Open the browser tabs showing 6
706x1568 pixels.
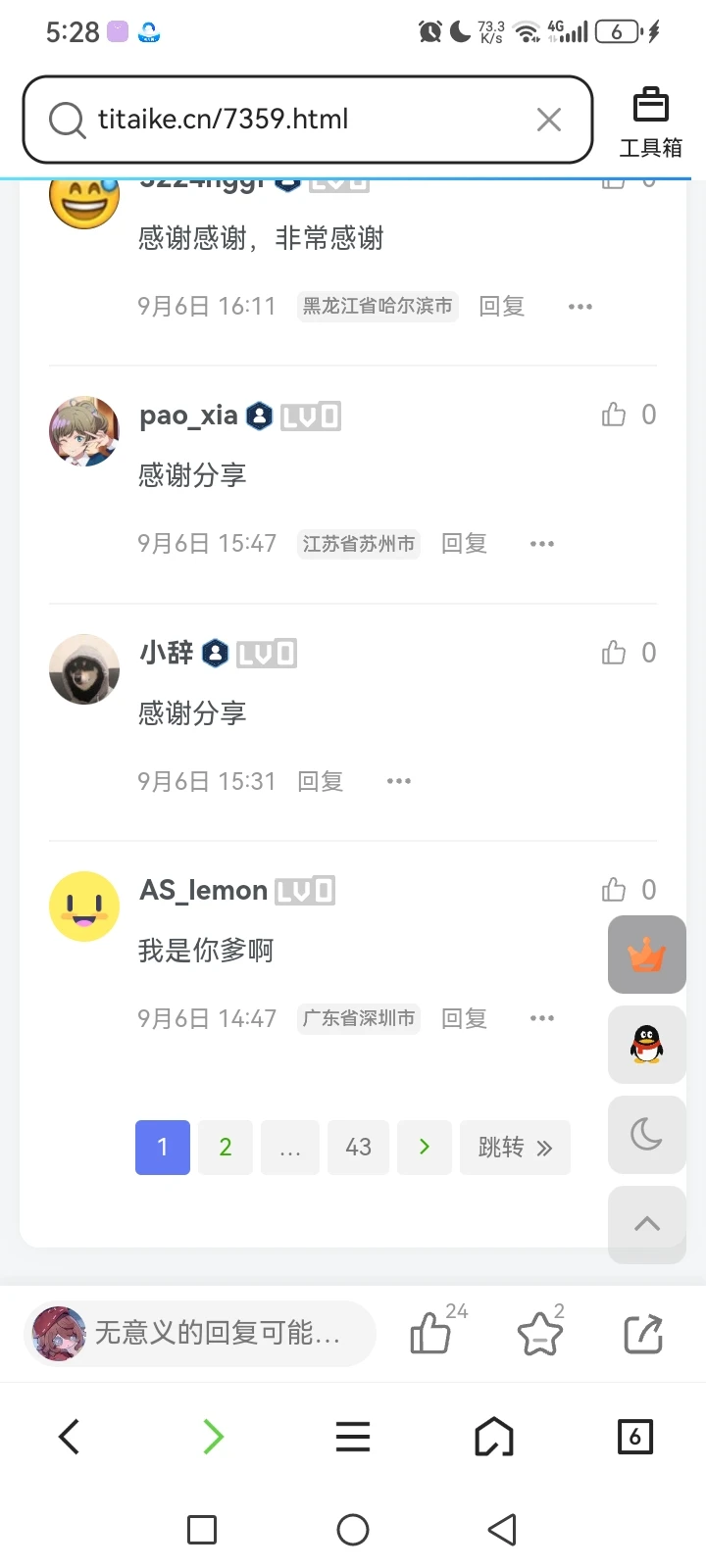(635, 1437)
